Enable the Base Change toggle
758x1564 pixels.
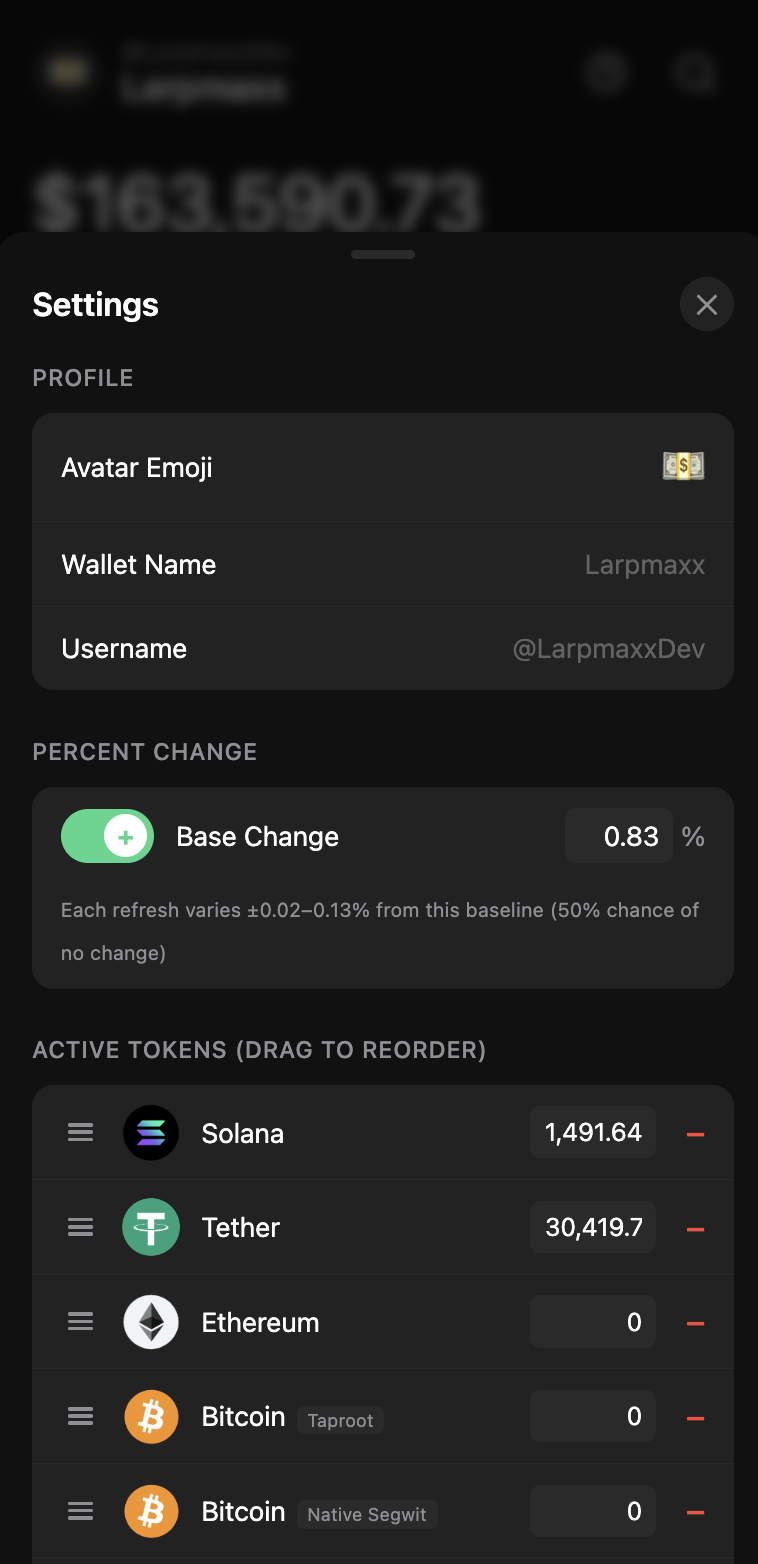point(107,836)
